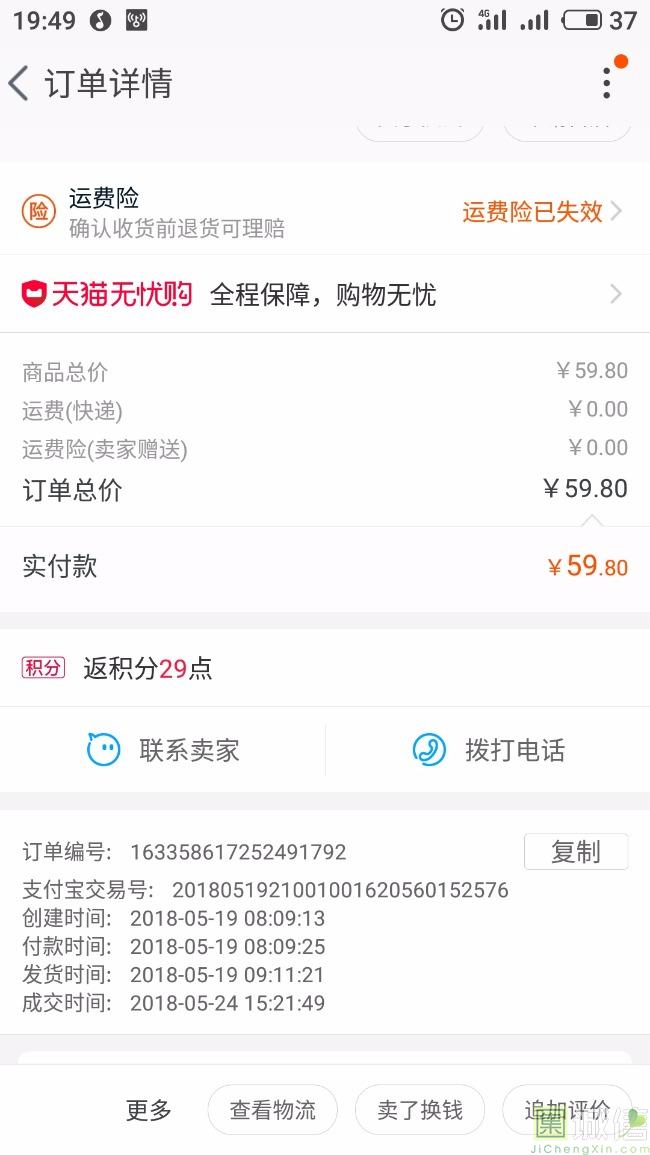
Task: Open the 更多 options
Action: coord(148,1110)
